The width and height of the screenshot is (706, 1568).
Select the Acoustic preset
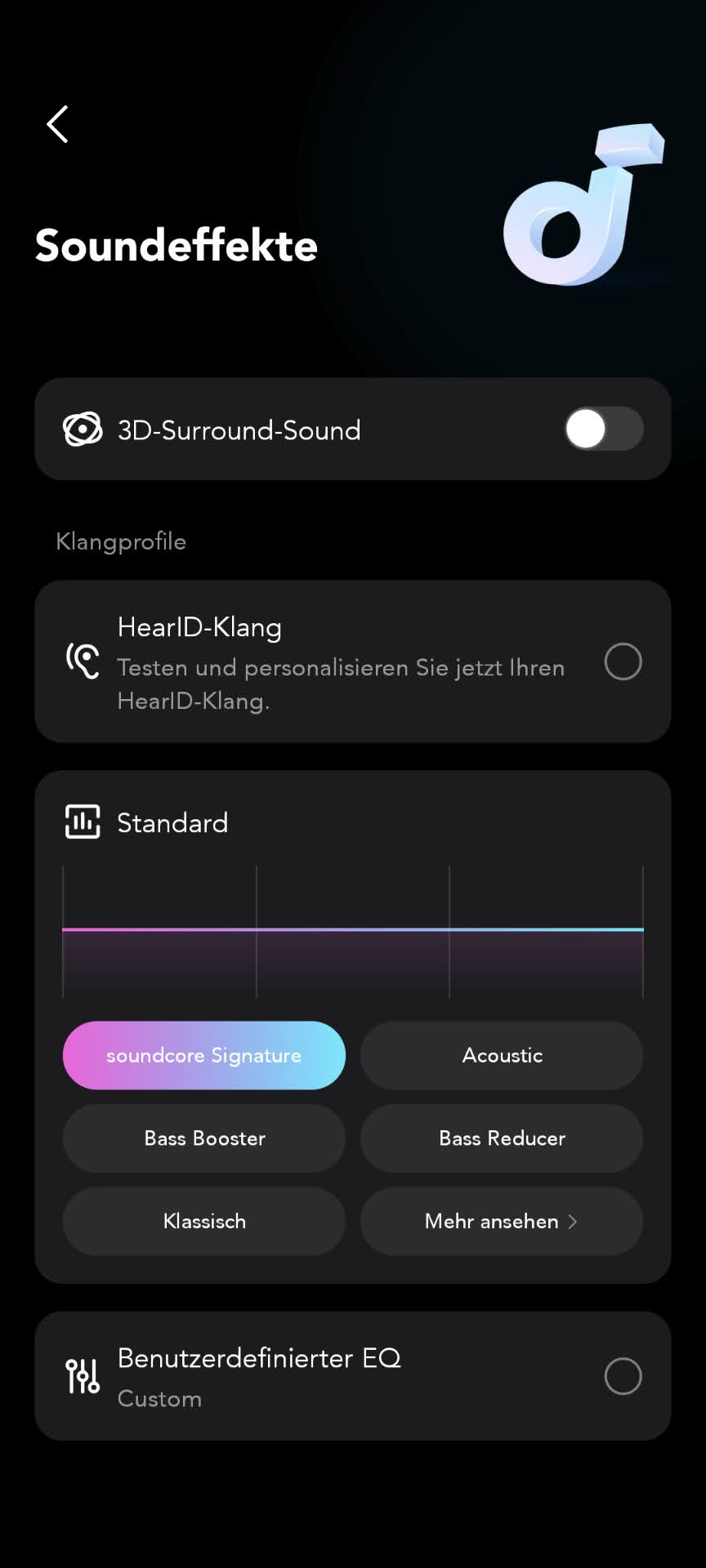(502, 1055)
